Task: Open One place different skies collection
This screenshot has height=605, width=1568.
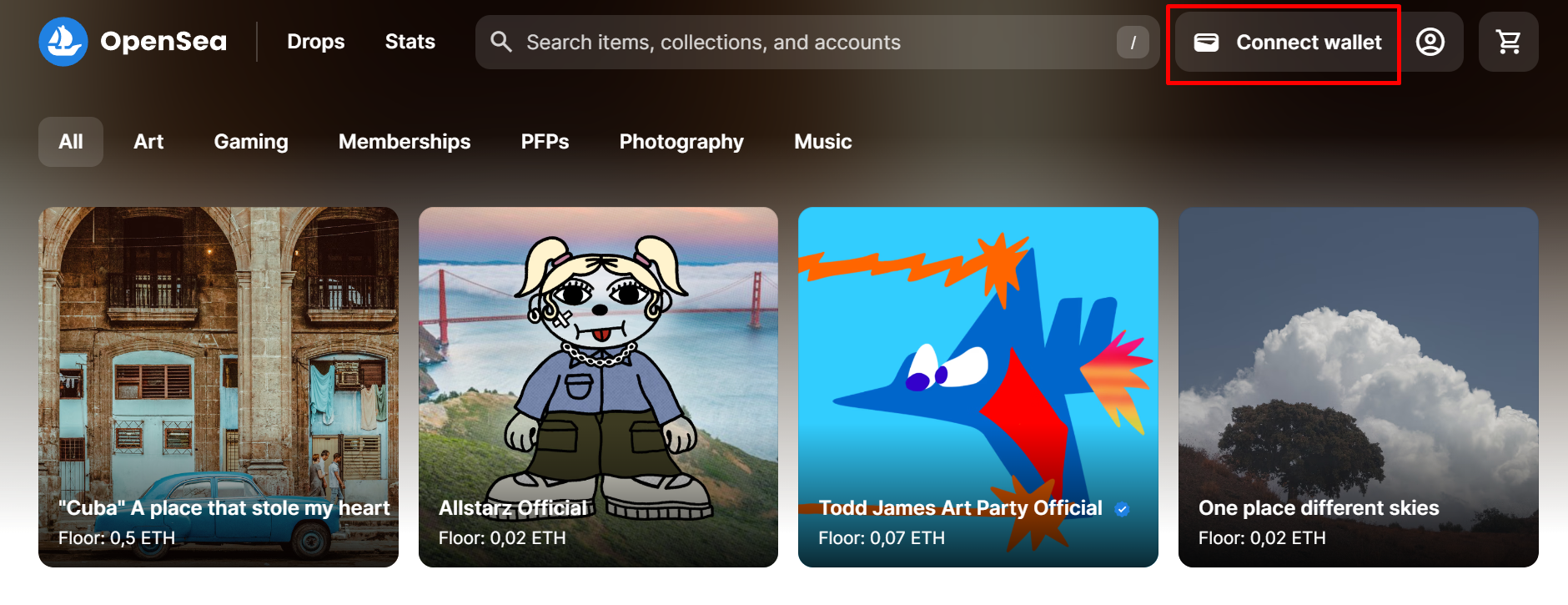Action: pyautogui.click(x=1358, y=387)
